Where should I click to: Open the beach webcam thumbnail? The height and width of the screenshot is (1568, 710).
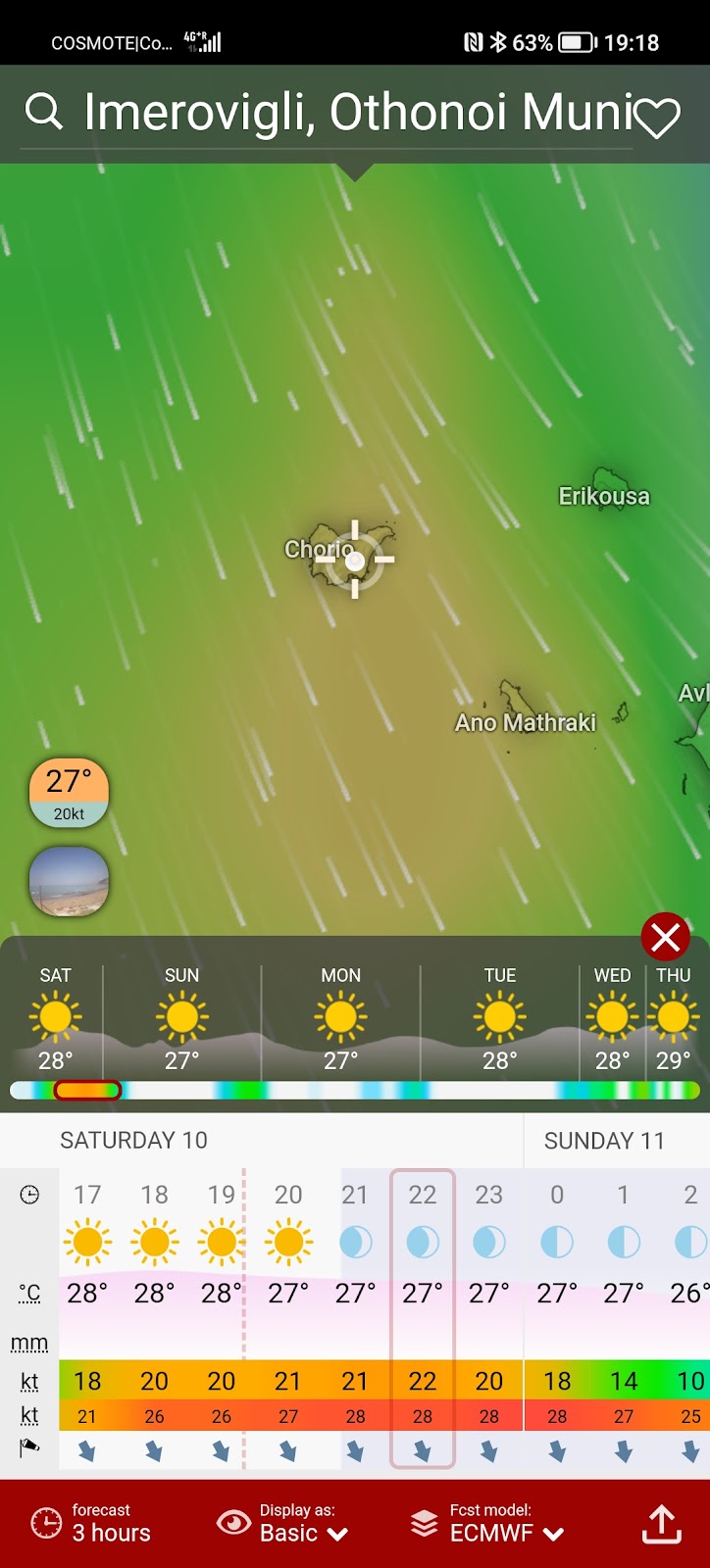point(69,881)
